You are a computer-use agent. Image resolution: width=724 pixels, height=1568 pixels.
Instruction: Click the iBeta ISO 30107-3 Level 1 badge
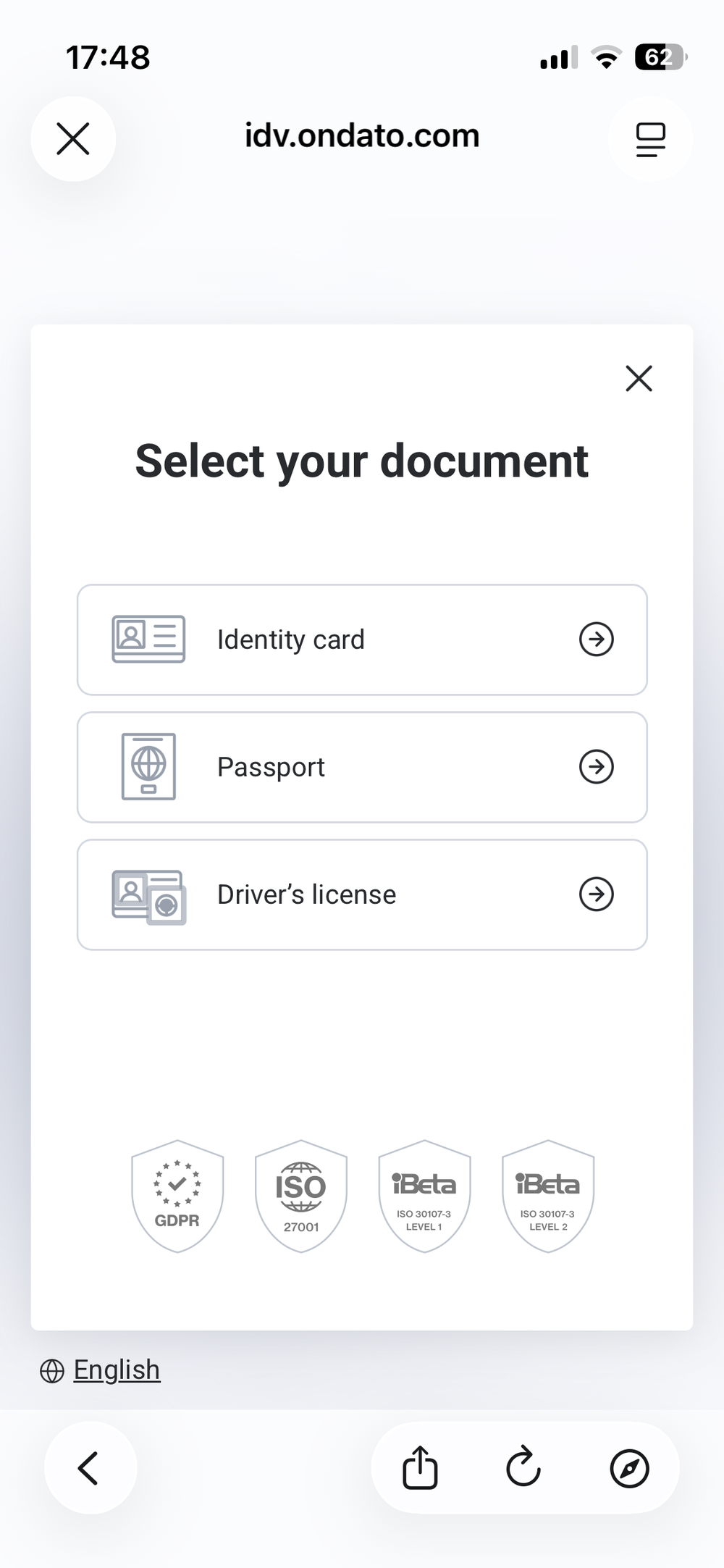tap(424, 1196)
